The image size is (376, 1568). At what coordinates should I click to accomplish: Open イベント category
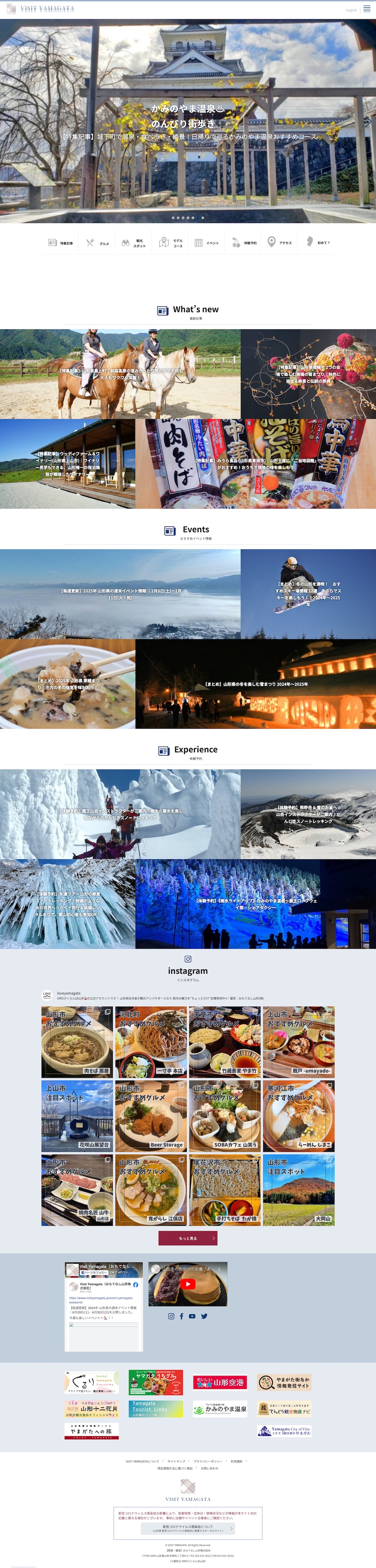207,243
